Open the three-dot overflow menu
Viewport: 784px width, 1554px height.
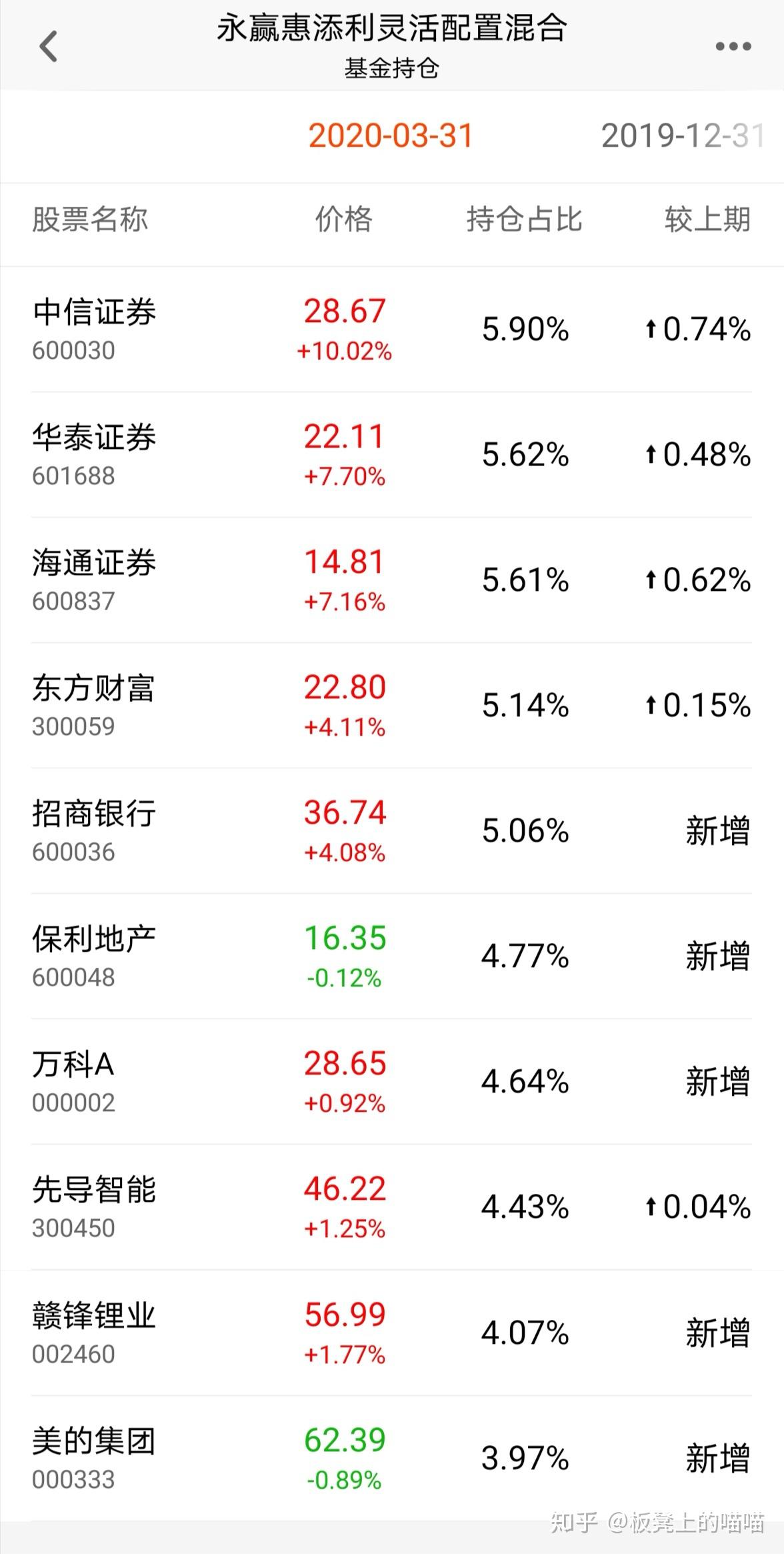(x=733, y=47)
